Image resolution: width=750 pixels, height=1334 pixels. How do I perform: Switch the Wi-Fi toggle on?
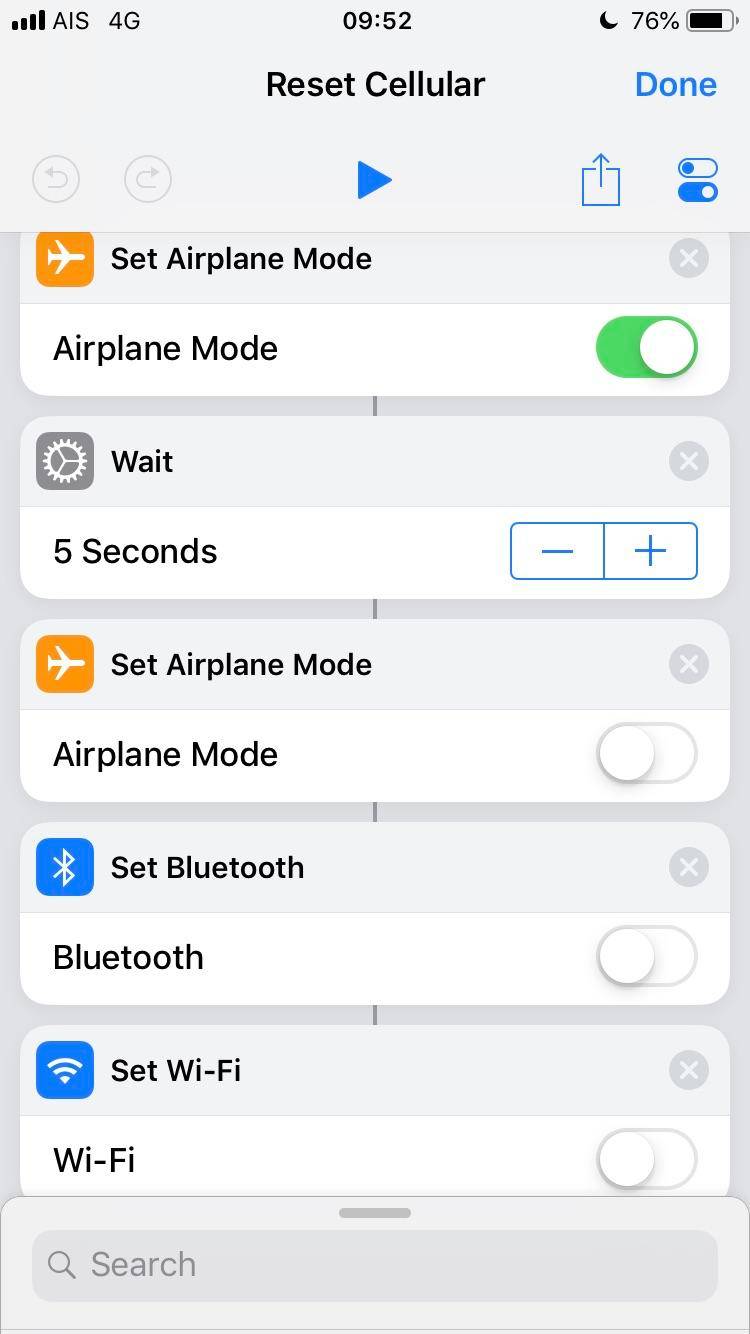click(x=646, y=1160)
